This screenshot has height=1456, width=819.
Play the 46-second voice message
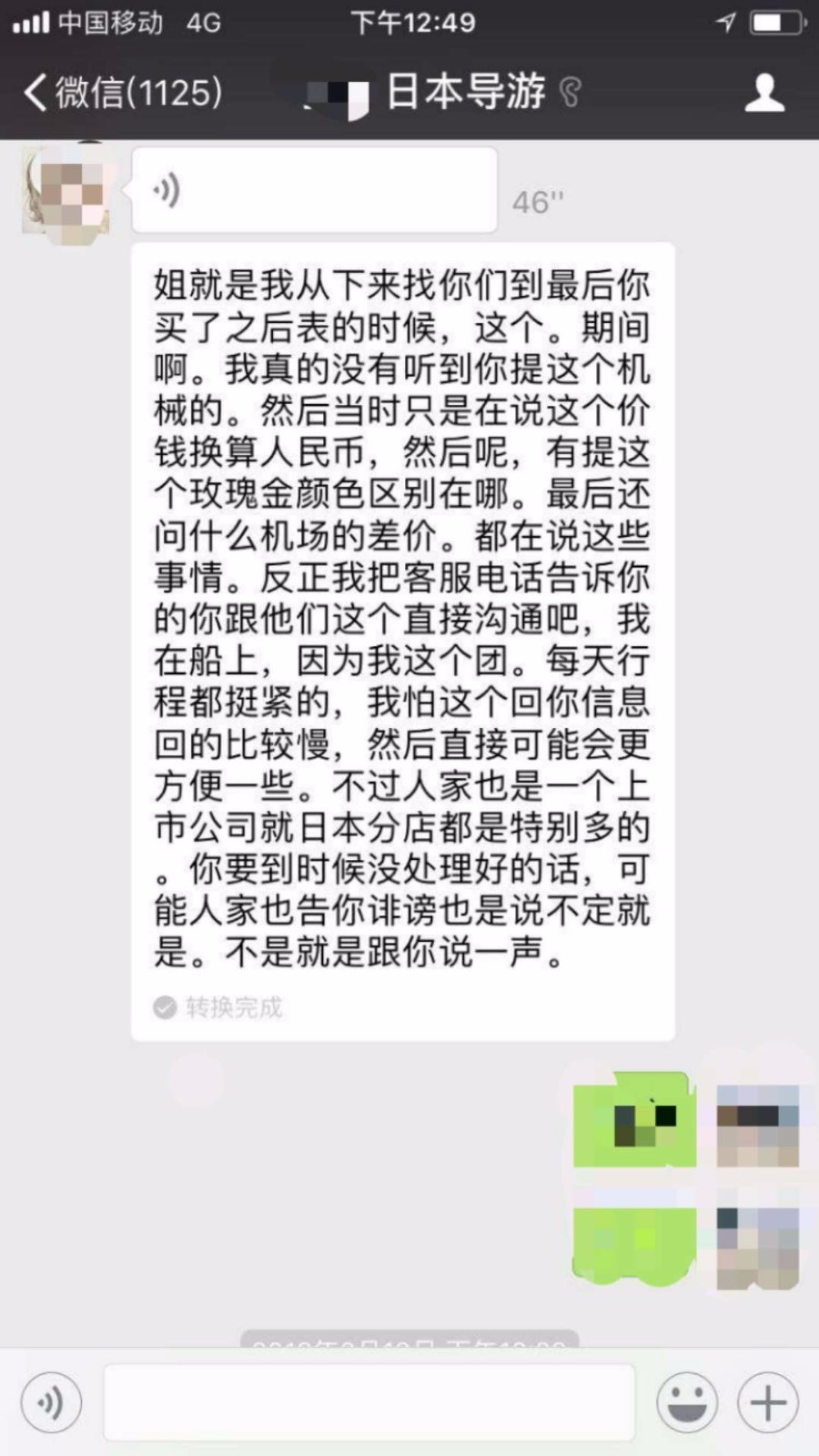315,190
